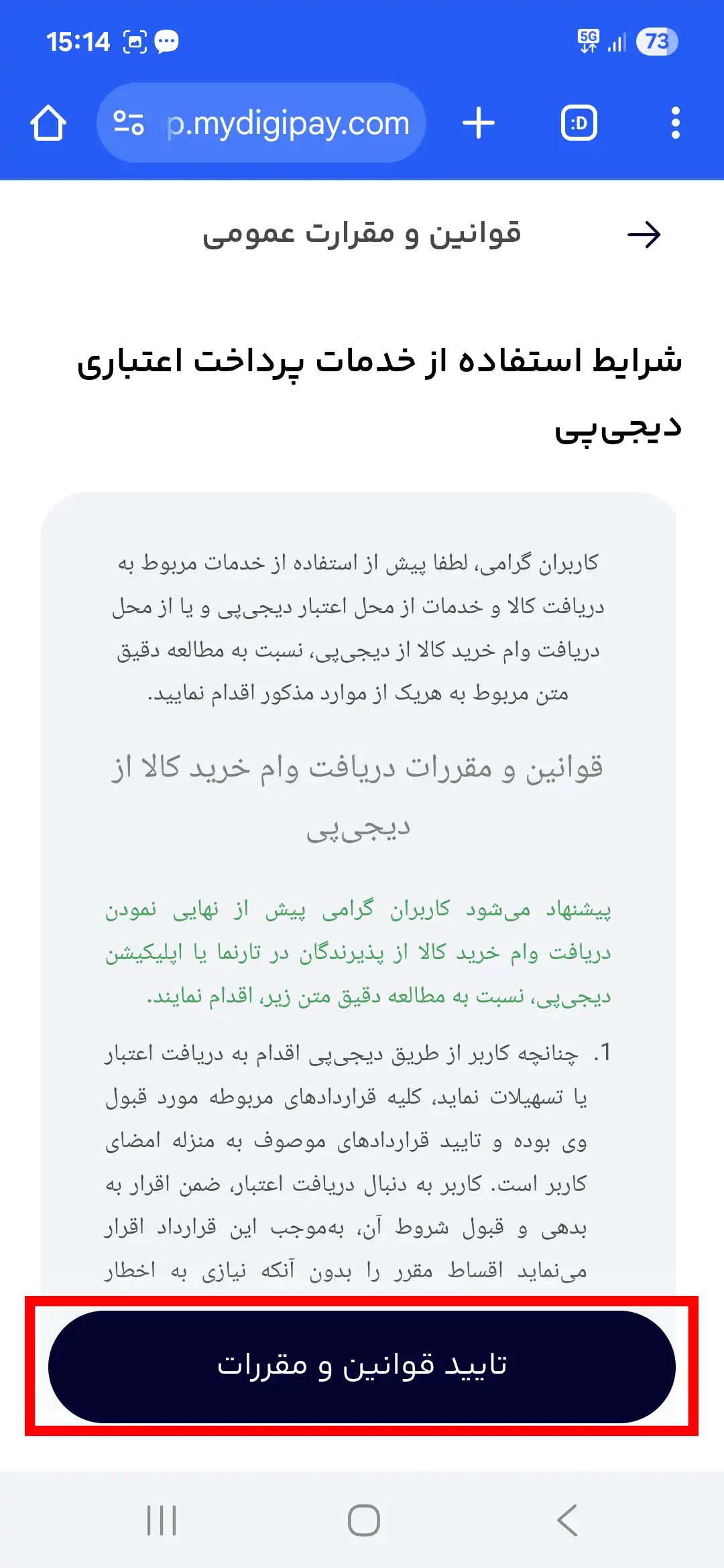Viewport: 724px width, 1568px height.
Task: Open recent apps from navigation bar
Action: 162,1520
